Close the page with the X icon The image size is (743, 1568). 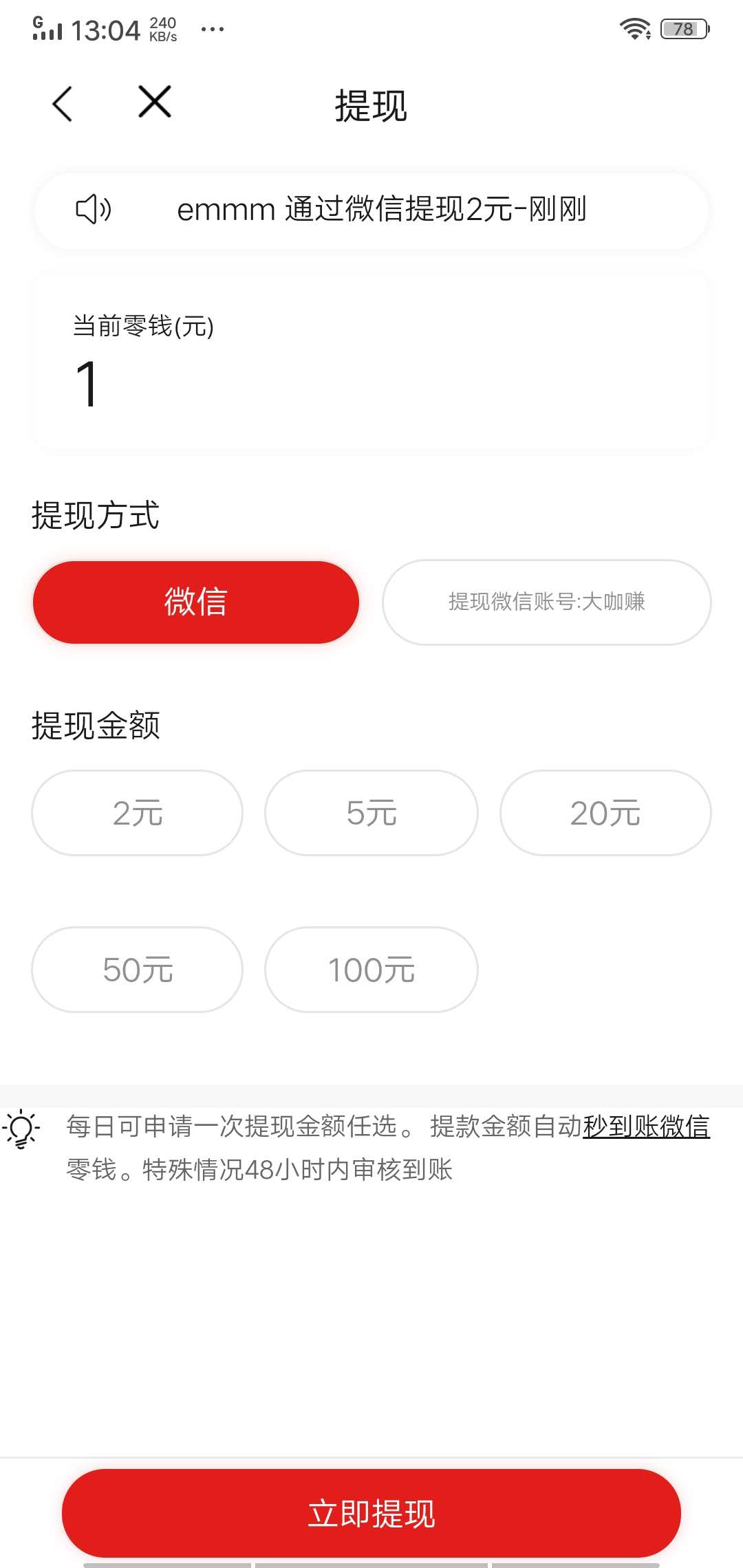click(153, 103)
